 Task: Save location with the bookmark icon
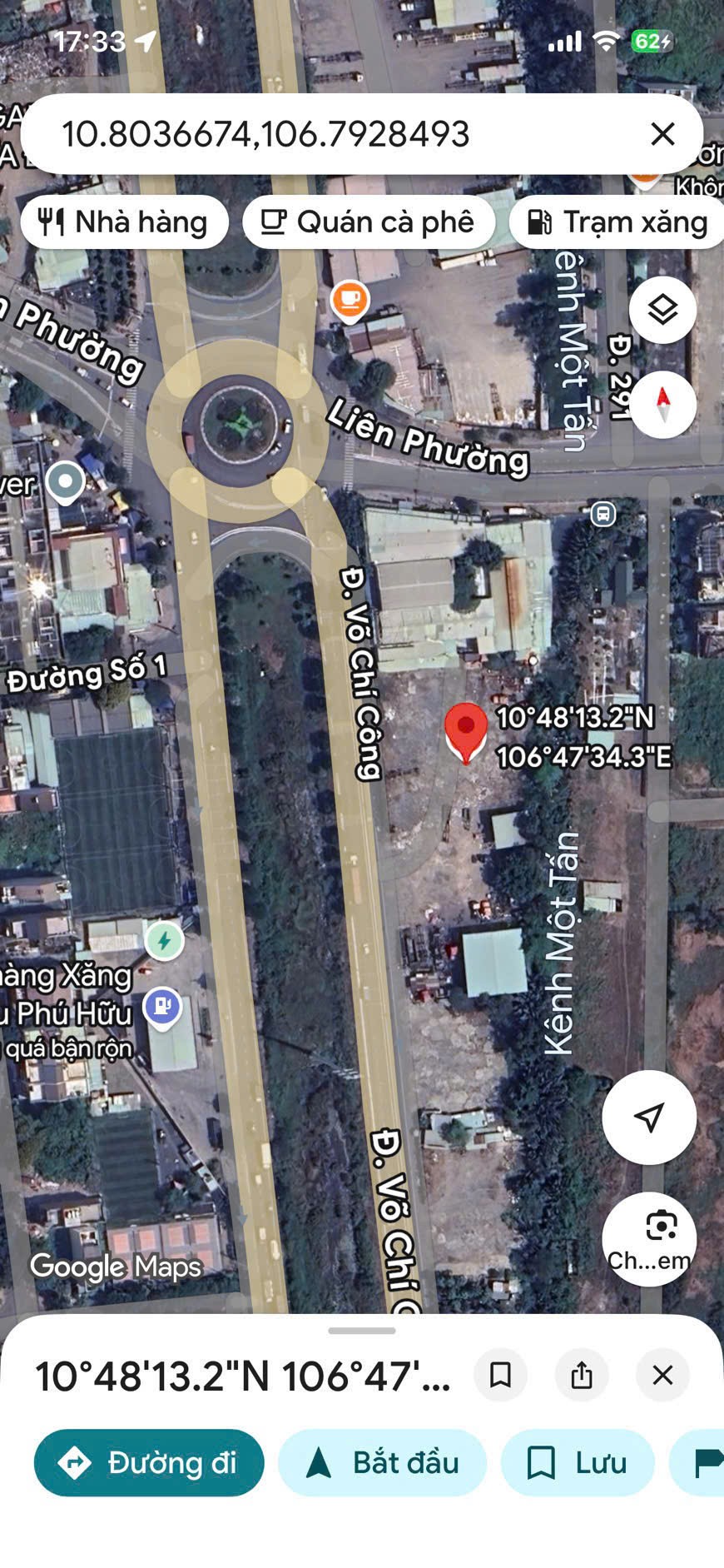click(x=500, y=1376)
